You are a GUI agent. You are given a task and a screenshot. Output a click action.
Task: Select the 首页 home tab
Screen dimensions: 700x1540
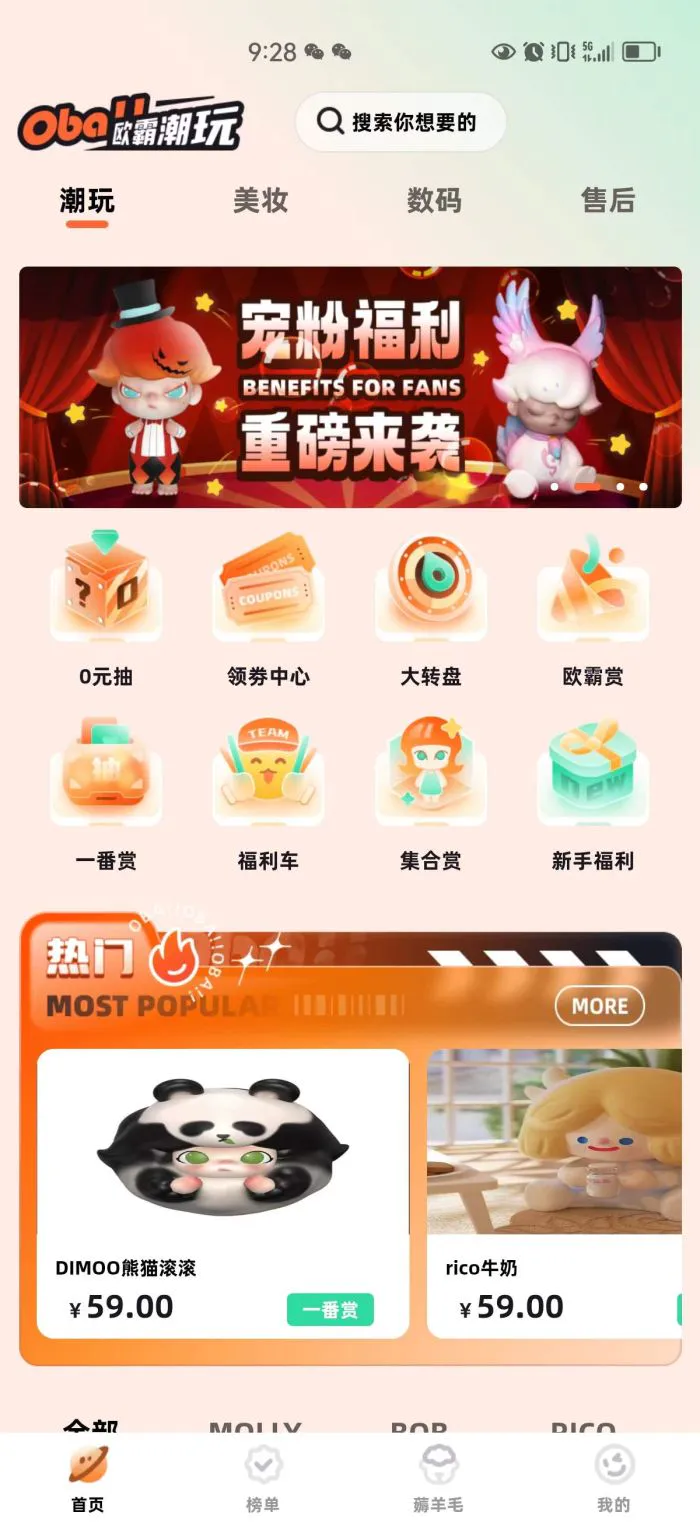[x=88, y=1480]
